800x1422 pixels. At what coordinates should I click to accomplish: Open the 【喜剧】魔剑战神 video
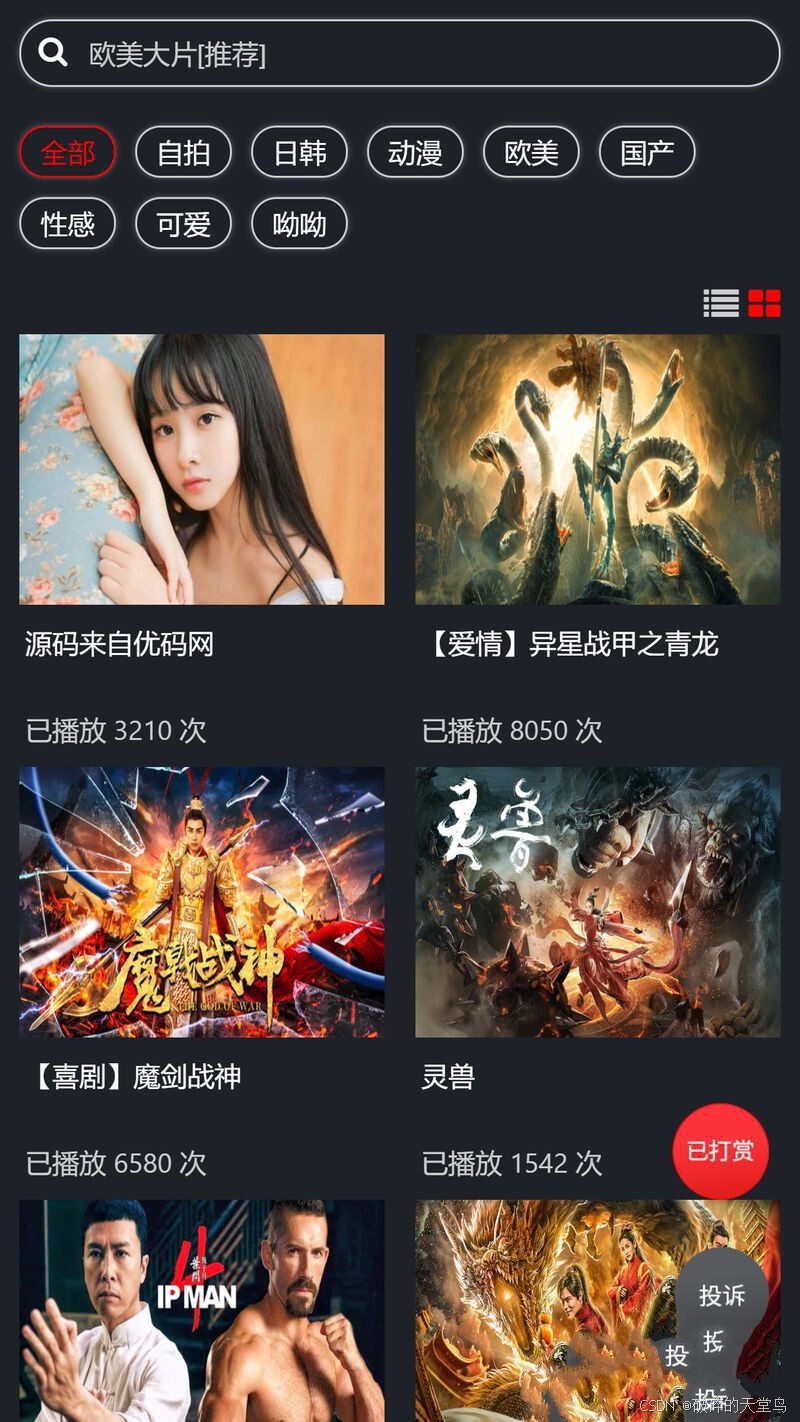pyautogui.click(x=202, y=902)
